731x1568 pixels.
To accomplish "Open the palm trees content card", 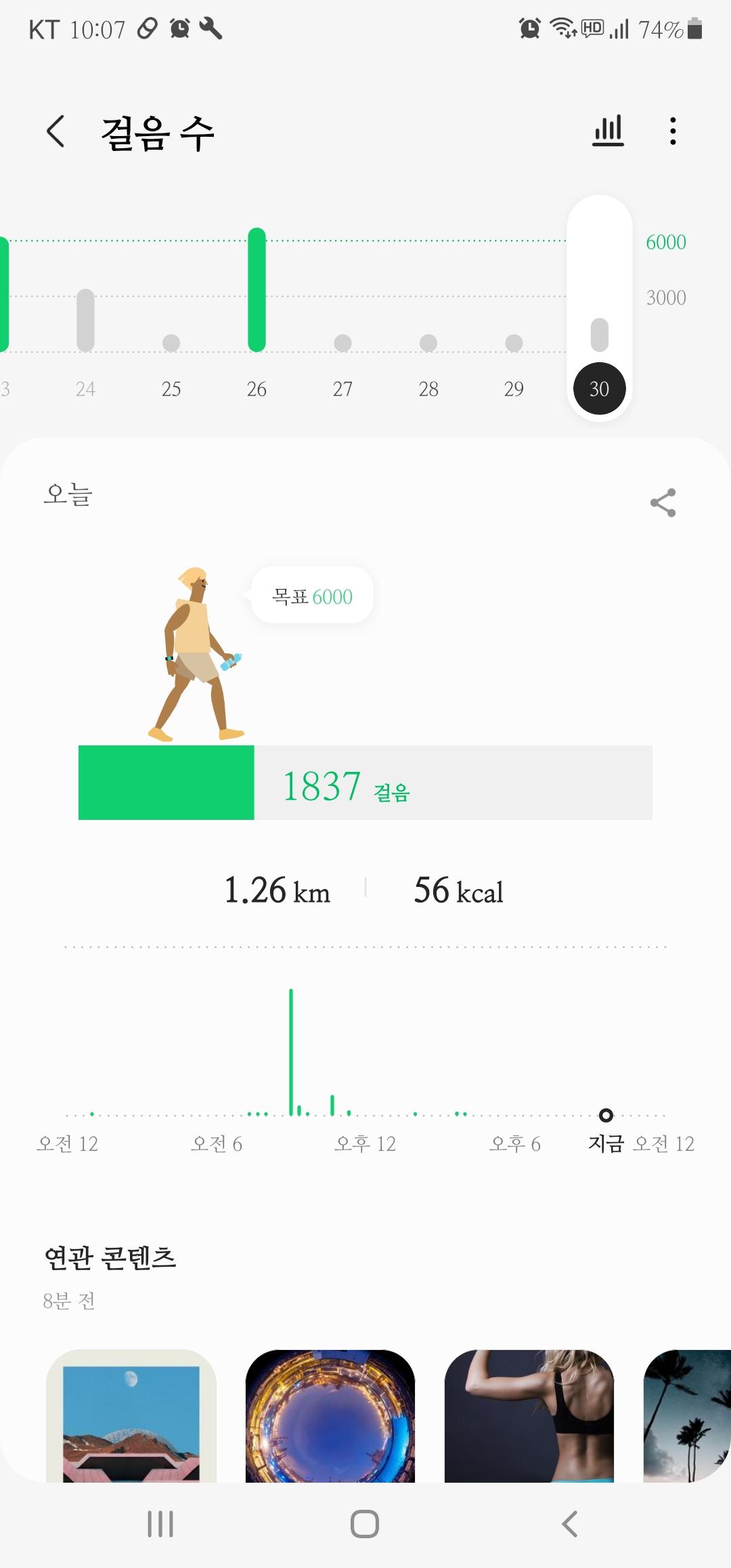I will 687,1415.
